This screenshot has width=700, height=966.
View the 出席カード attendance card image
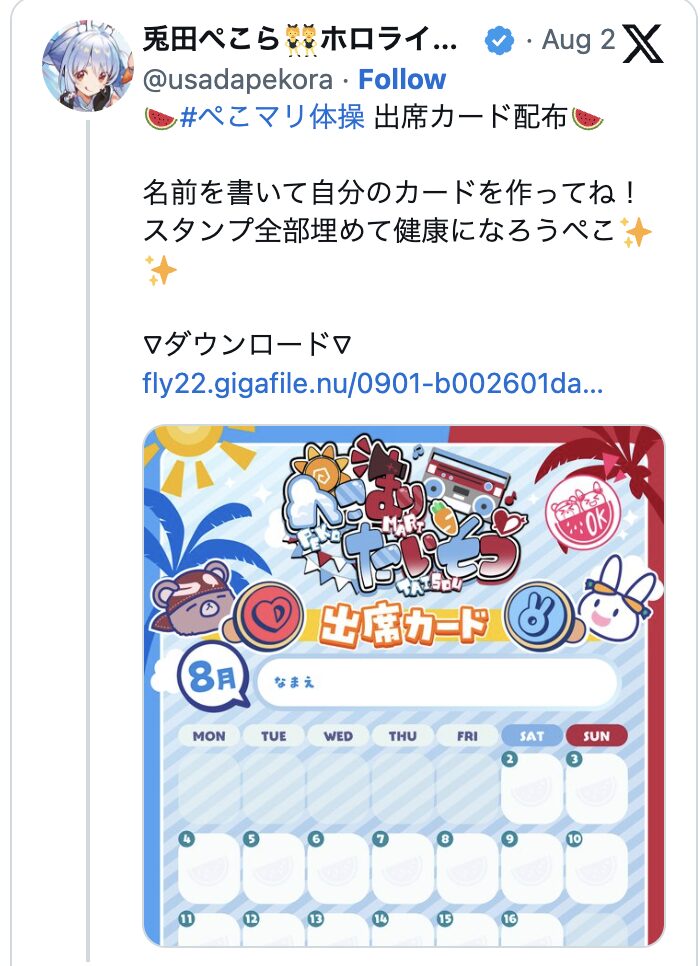click(403, 685)
